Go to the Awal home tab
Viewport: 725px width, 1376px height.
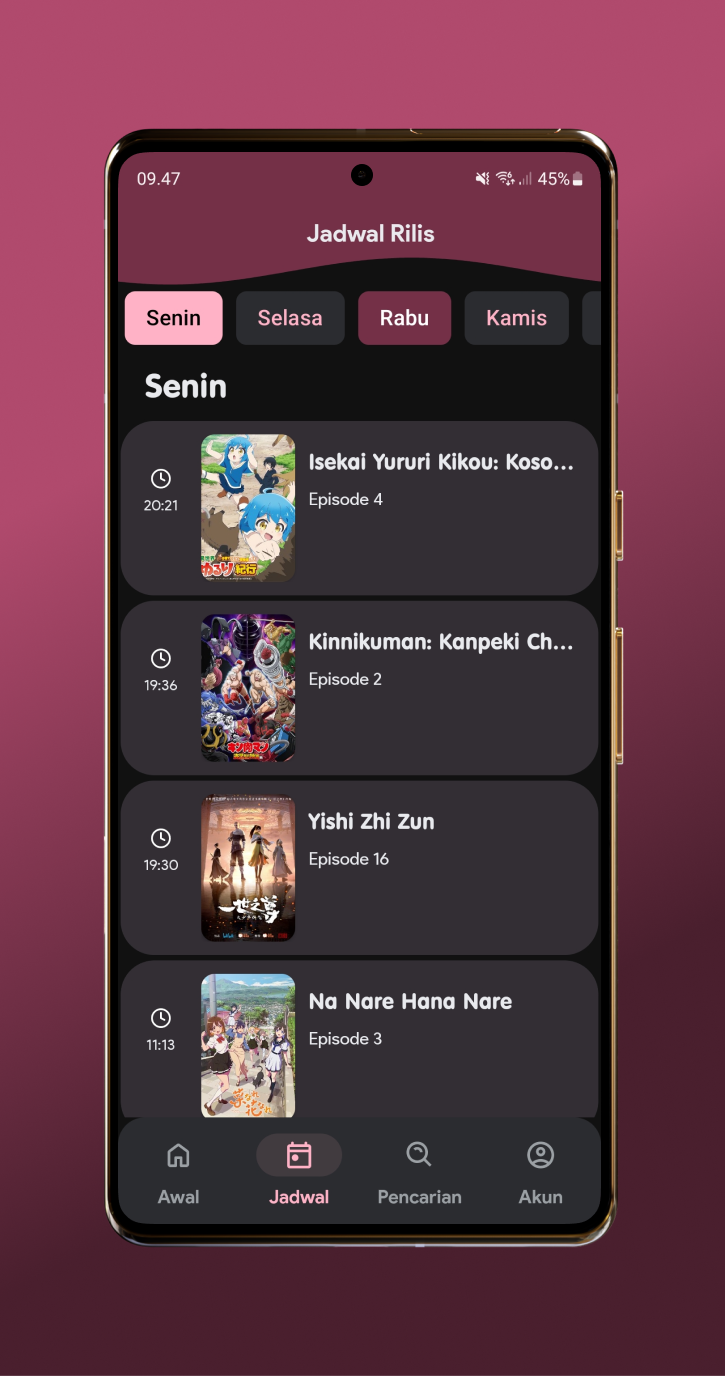point(179,1172)
